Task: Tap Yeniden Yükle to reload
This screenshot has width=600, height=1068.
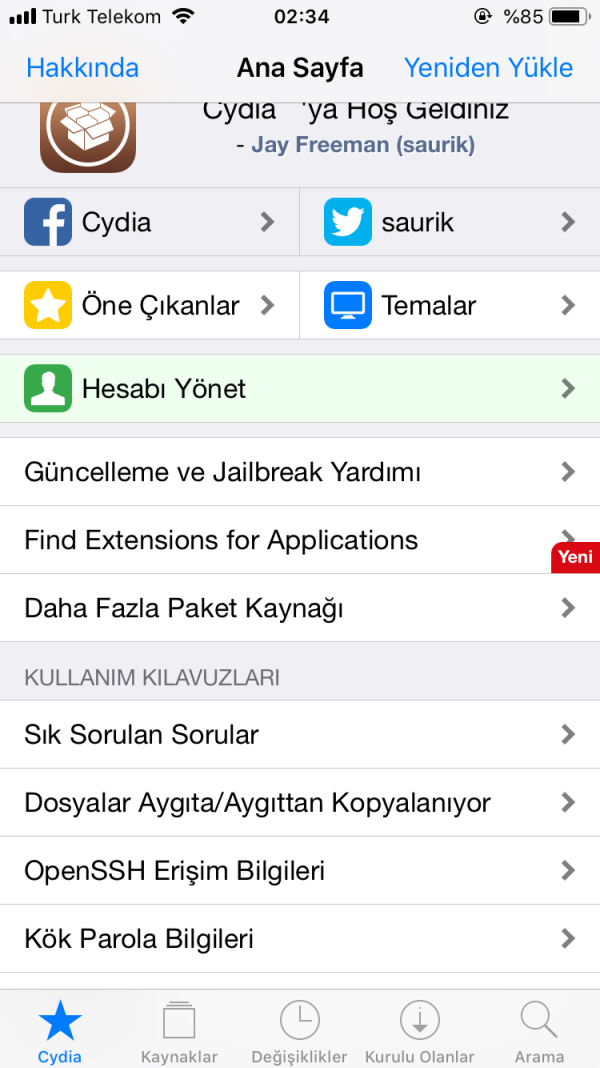Action: [488, 68]
